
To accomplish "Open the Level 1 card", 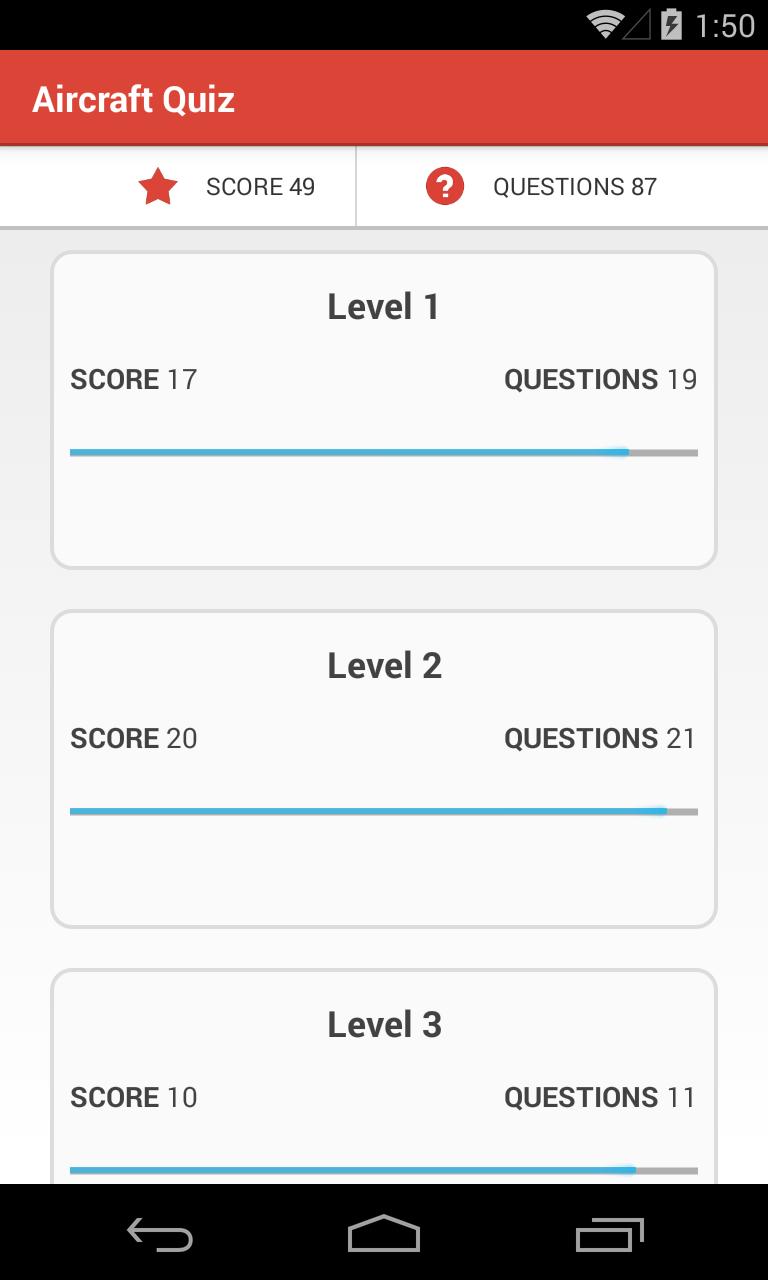I will [384, 410].
